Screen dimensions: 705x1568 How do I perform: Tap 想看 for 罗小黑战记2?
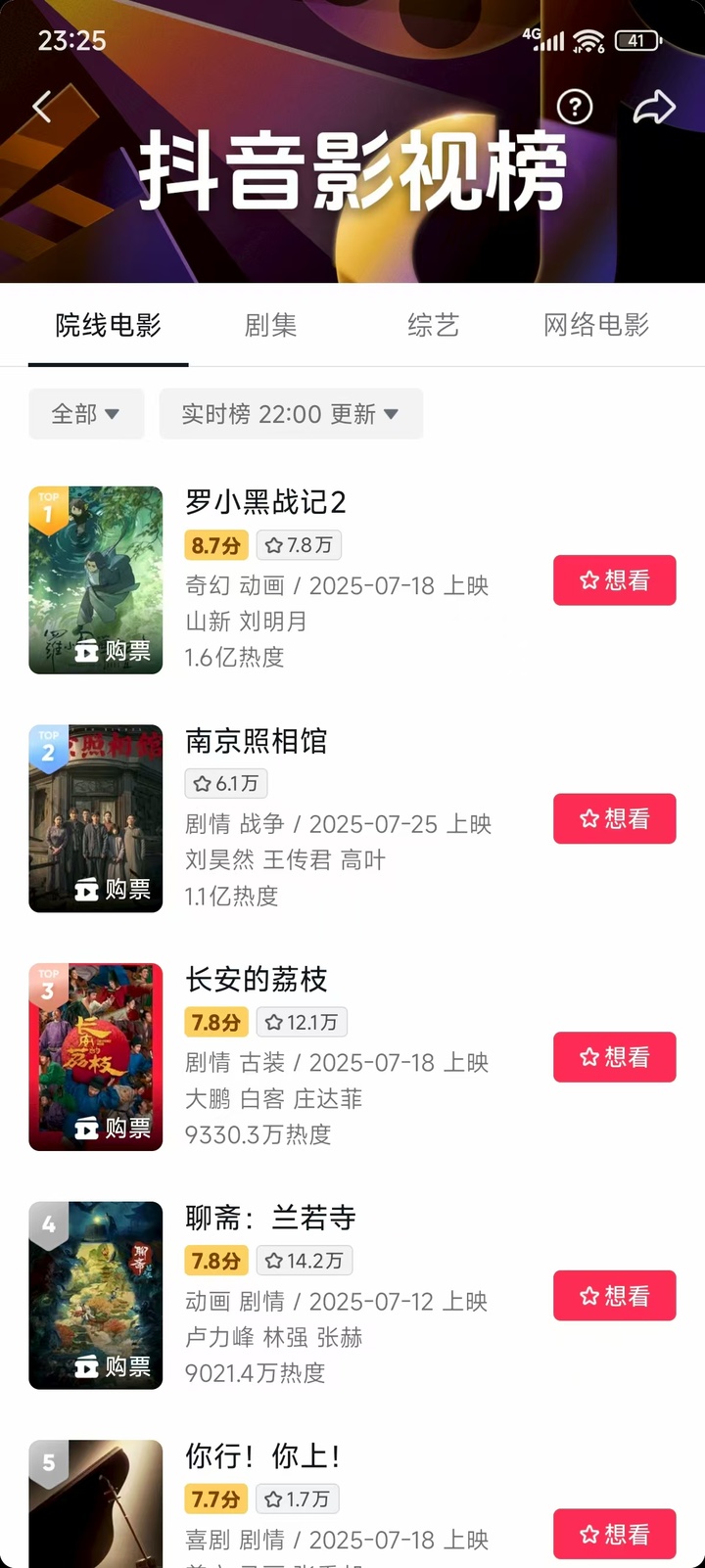pos(614,580)
